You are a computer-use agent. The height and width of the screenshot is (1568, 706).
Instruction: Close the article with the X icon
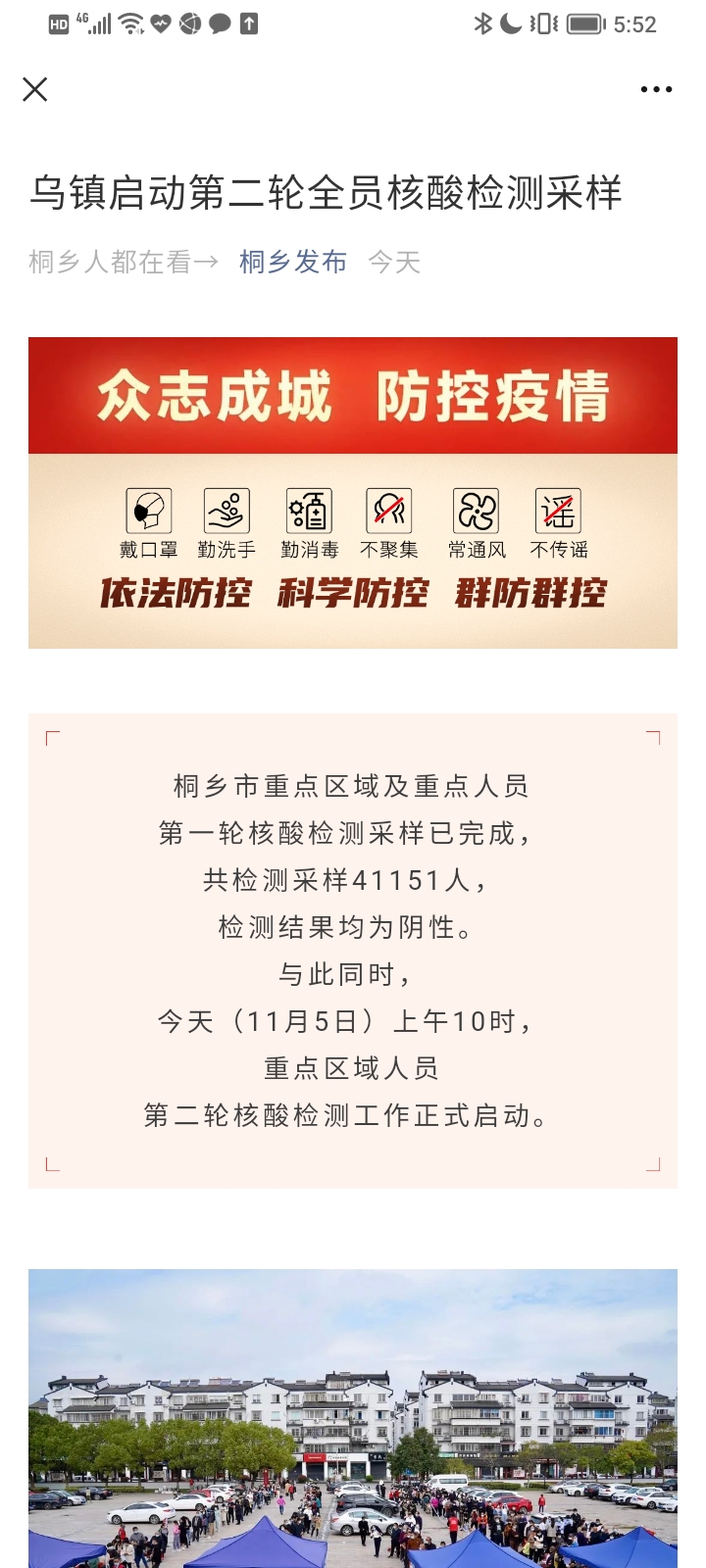click(35, 89)
